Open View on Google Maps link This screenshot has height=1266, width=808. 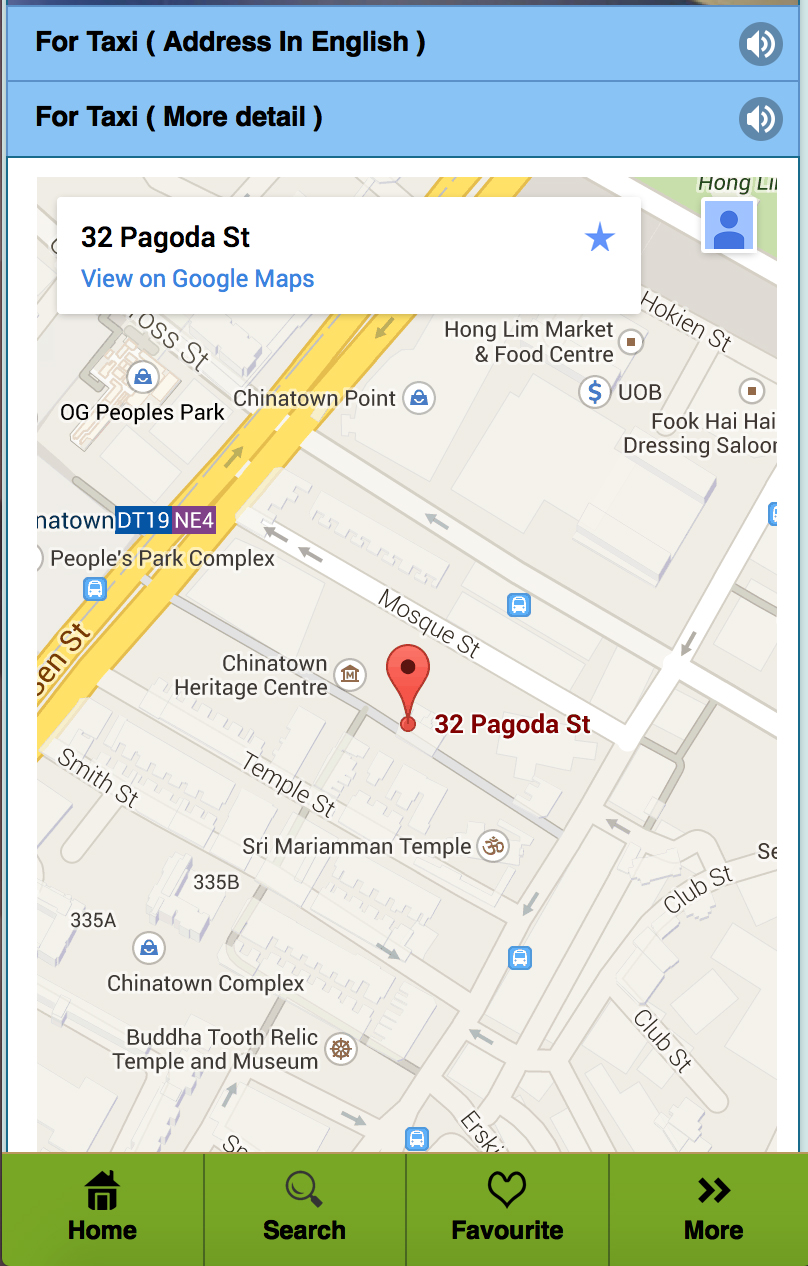point(198,279)
